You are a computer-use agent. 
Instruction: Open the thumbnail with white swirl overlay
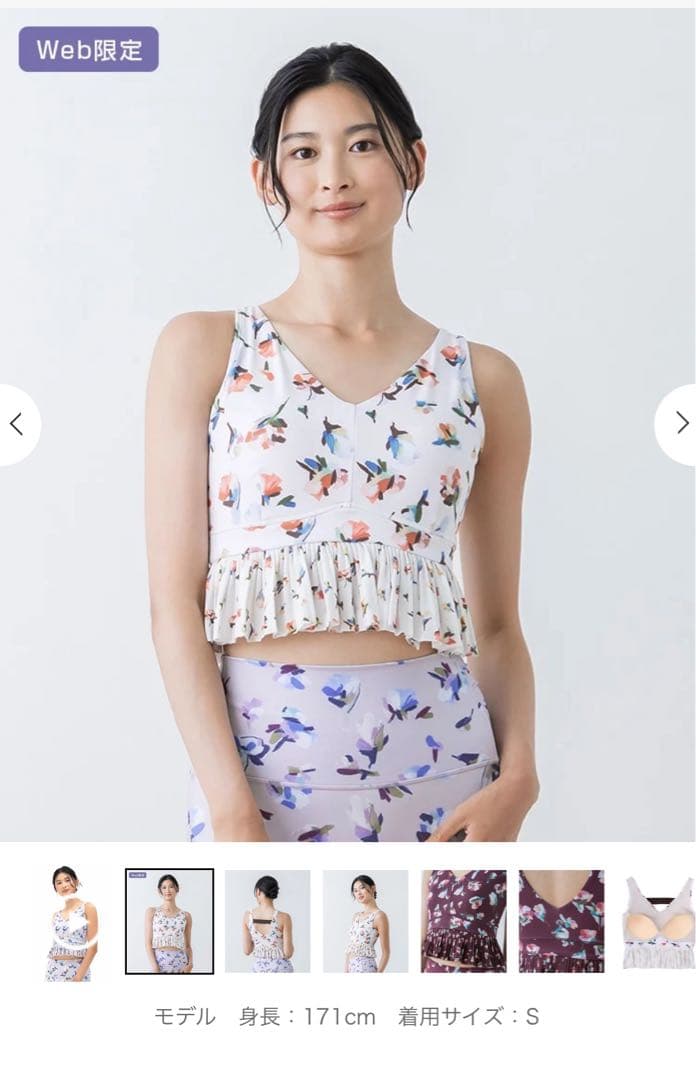[x=70, y=921]
